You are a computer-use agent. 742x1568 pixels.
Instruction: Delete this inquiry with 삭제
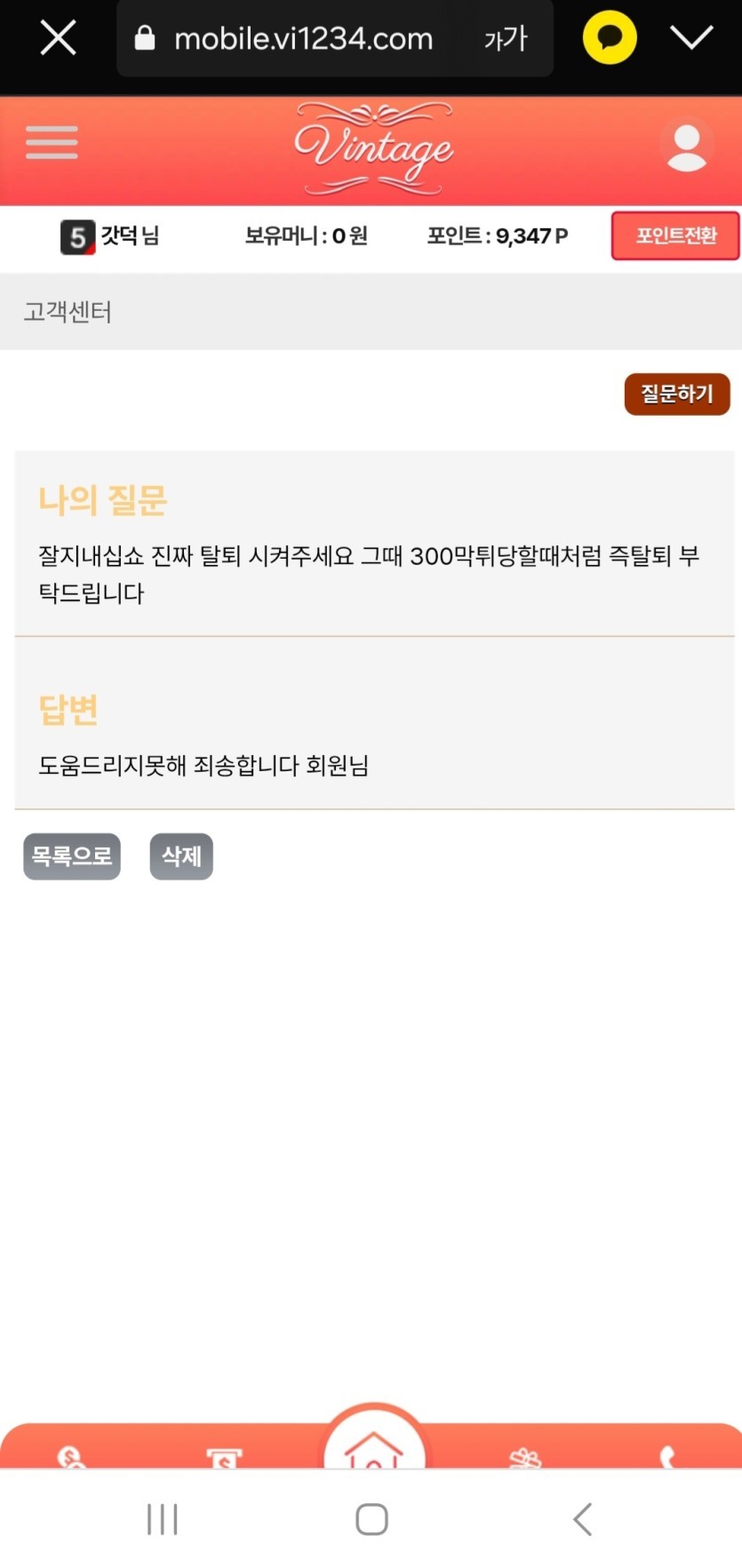pos(181,856)
